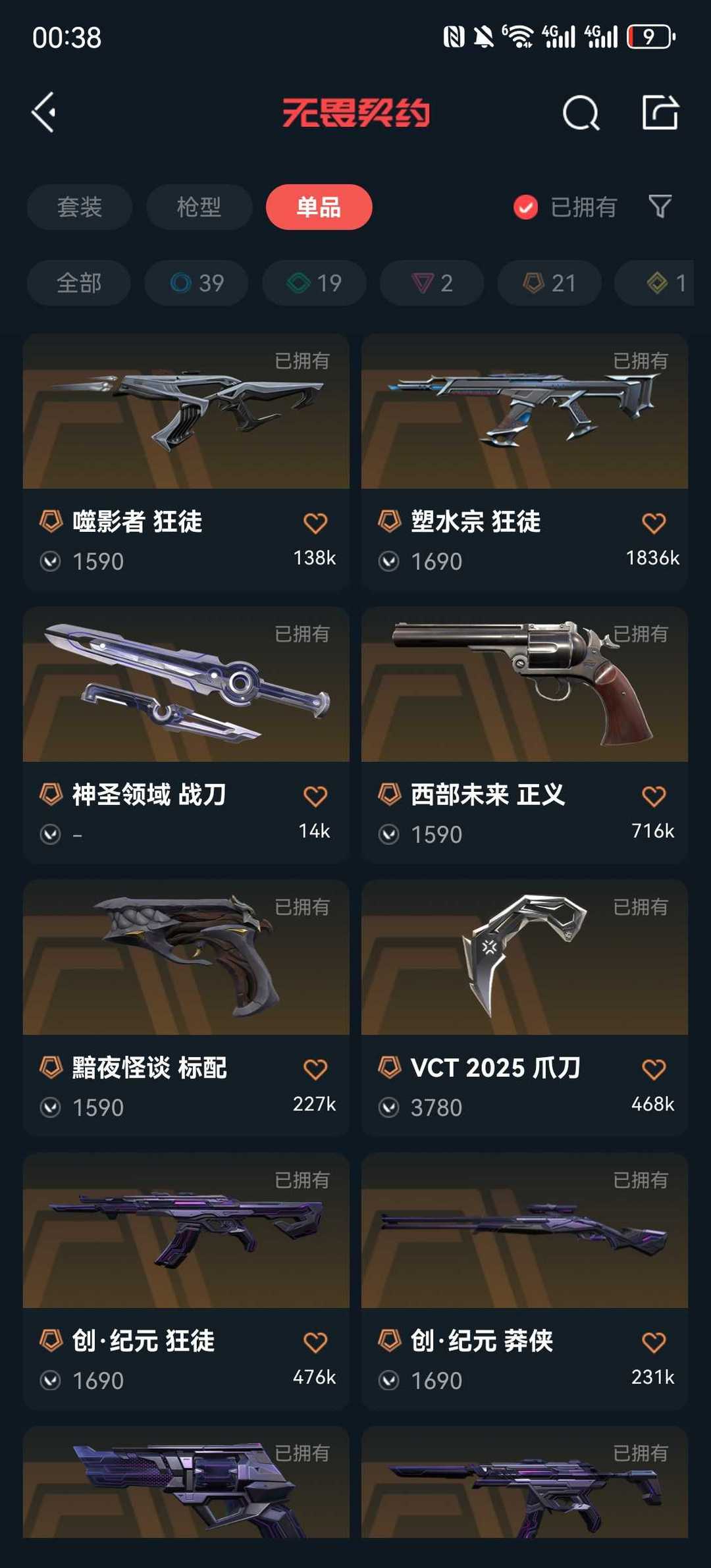Filter by the blue tier chip 39
Image resolution: width=711 pixels, height=1568 pixels.
pyautogui.click(x=196, y=283)
